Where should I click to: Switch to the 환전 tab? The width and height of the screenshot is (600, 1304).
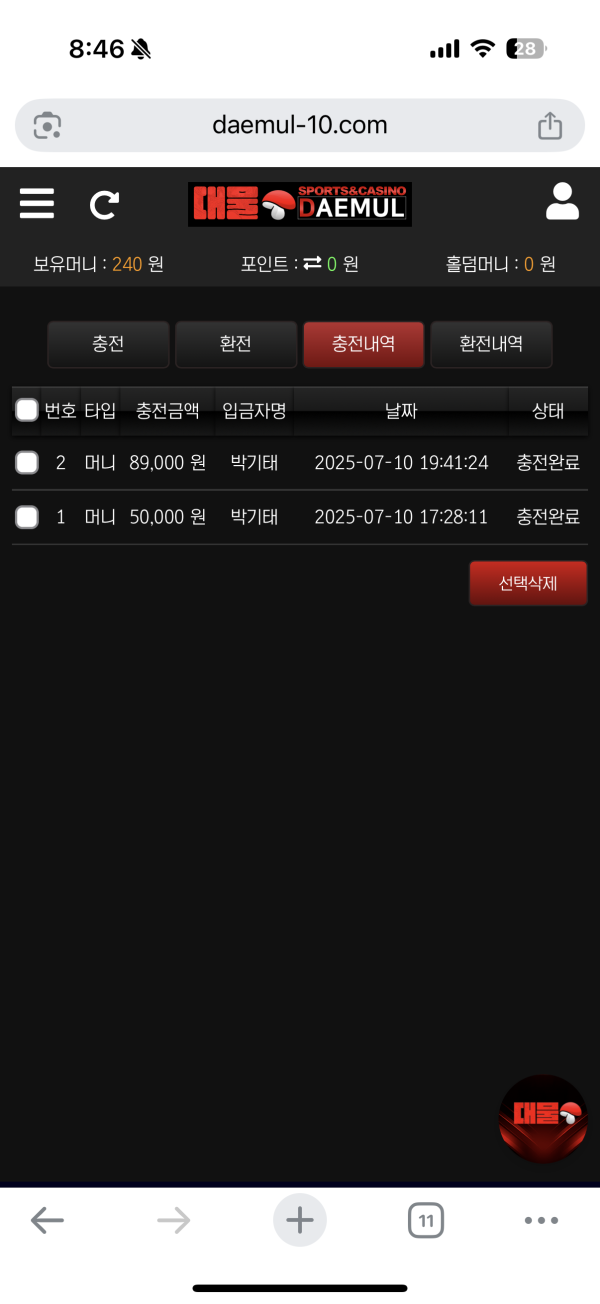235,344
